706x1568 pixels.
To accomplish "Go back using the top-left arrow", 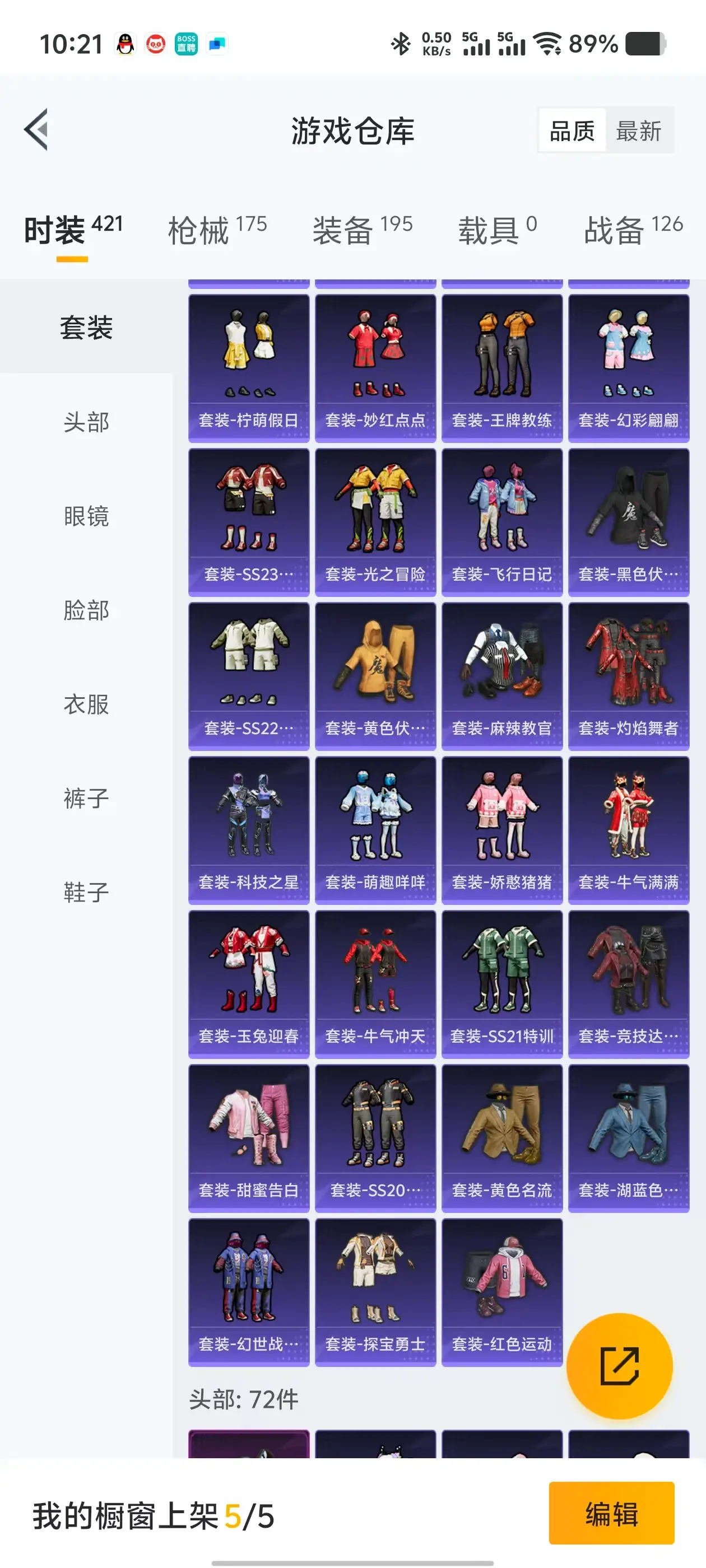I will point(36,130).
